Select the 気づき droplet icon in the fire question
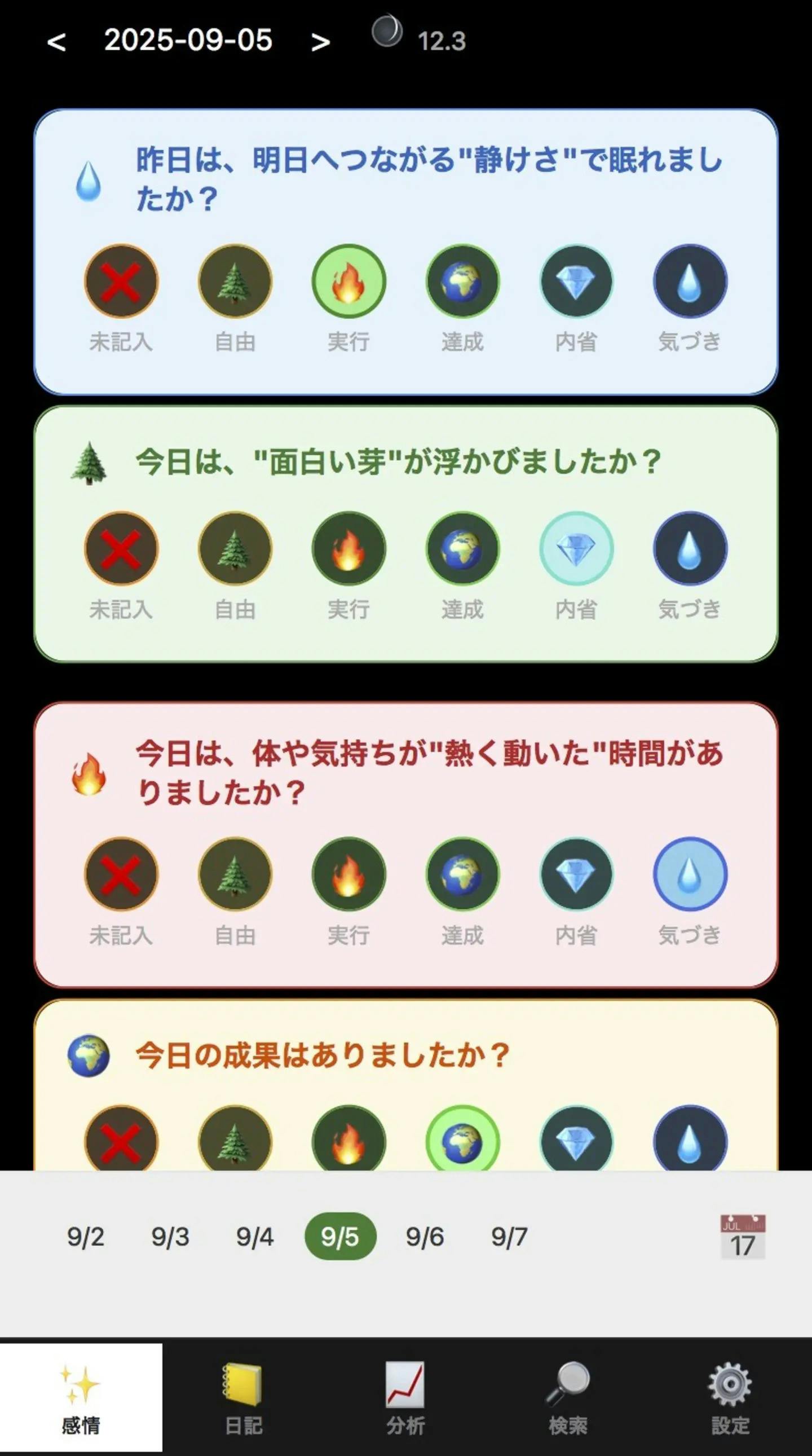The height and width of the screenshot is (1456, 812). [689, 874]
